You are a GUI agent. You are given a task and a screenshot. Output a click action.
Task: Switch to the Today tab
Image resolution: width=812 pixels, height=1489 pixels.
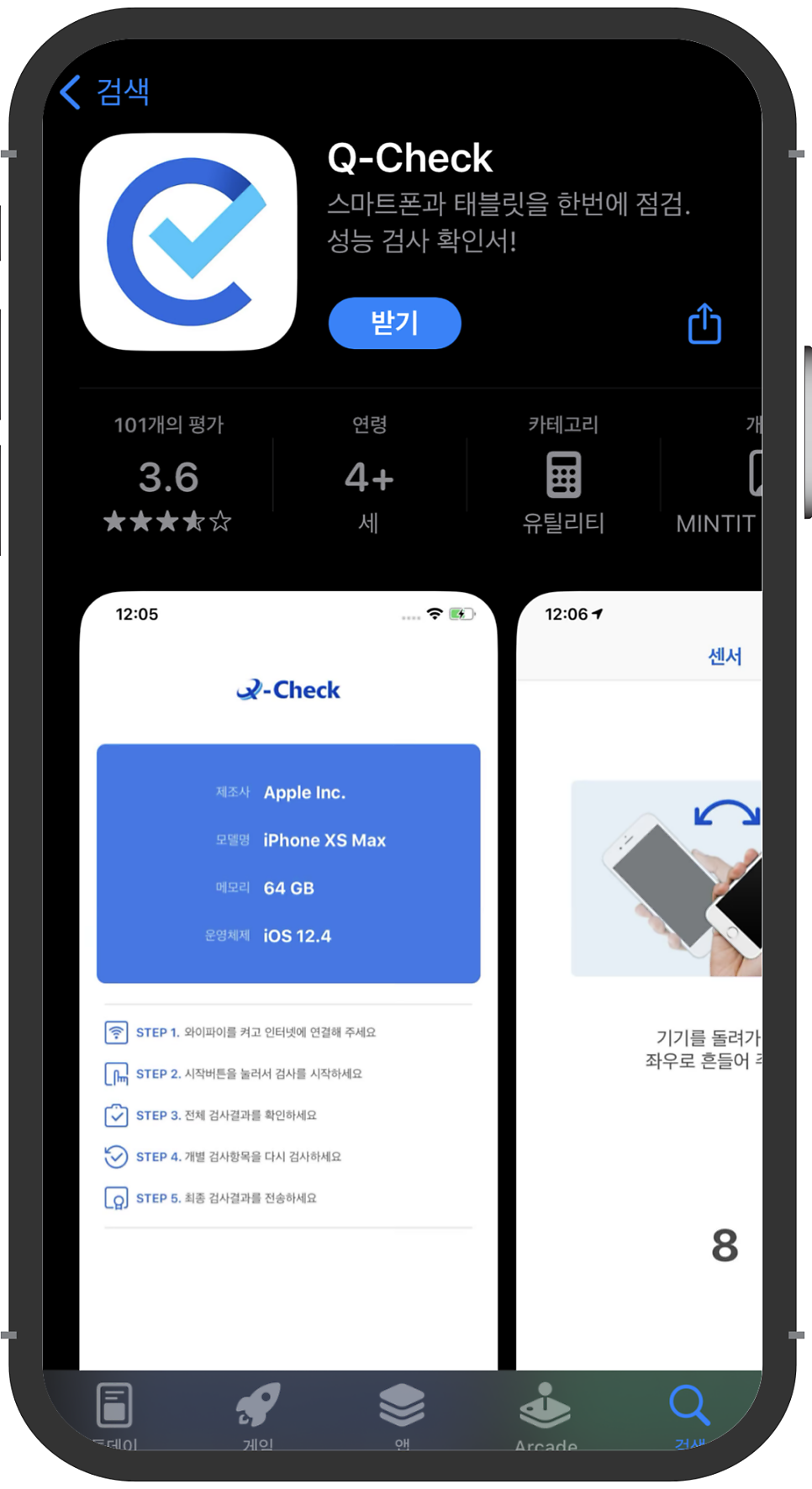click(x=114, y=1412)
